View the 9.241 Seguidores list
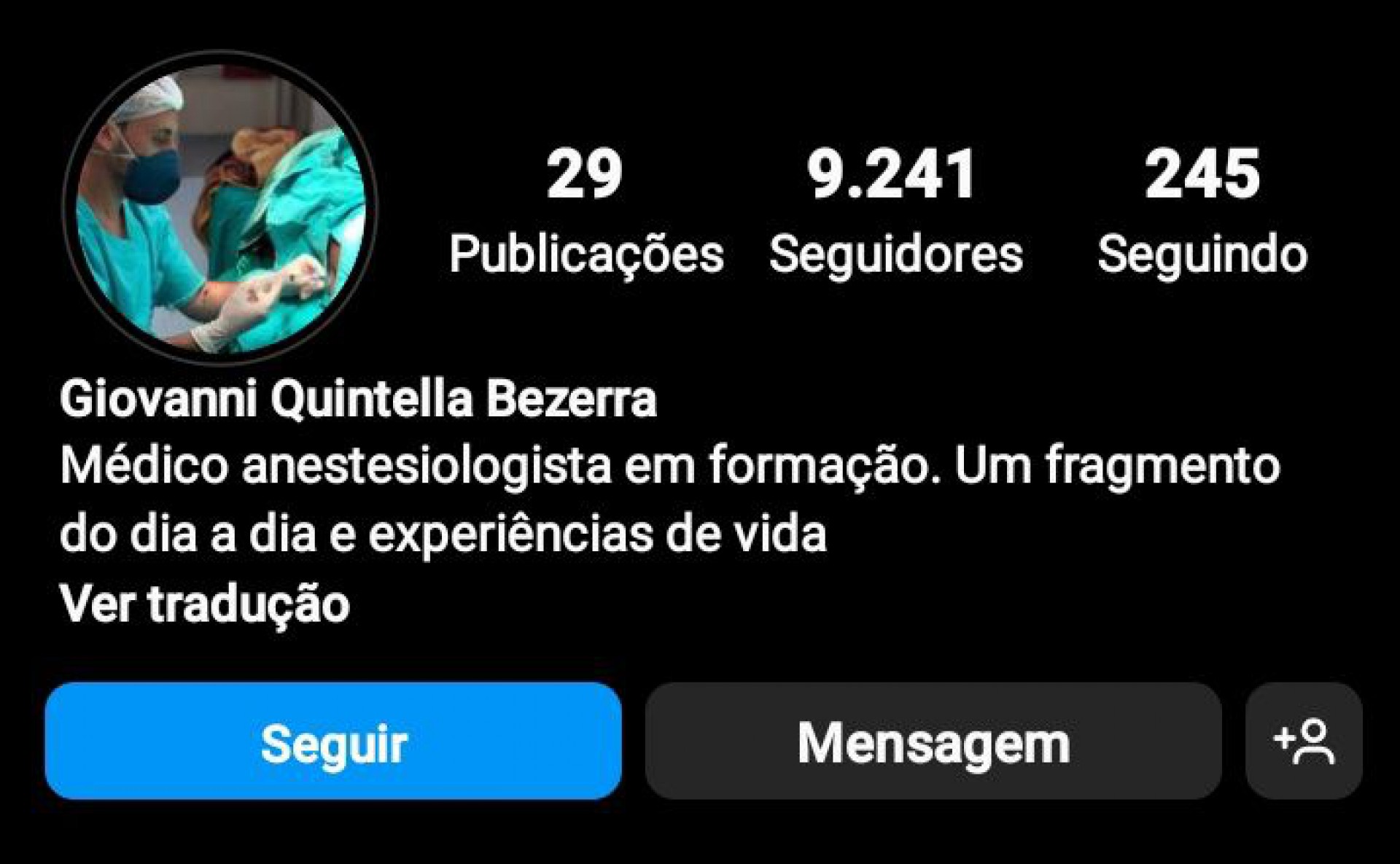Viewport: 1400px width, 864px height. click(x=895, y=211)
